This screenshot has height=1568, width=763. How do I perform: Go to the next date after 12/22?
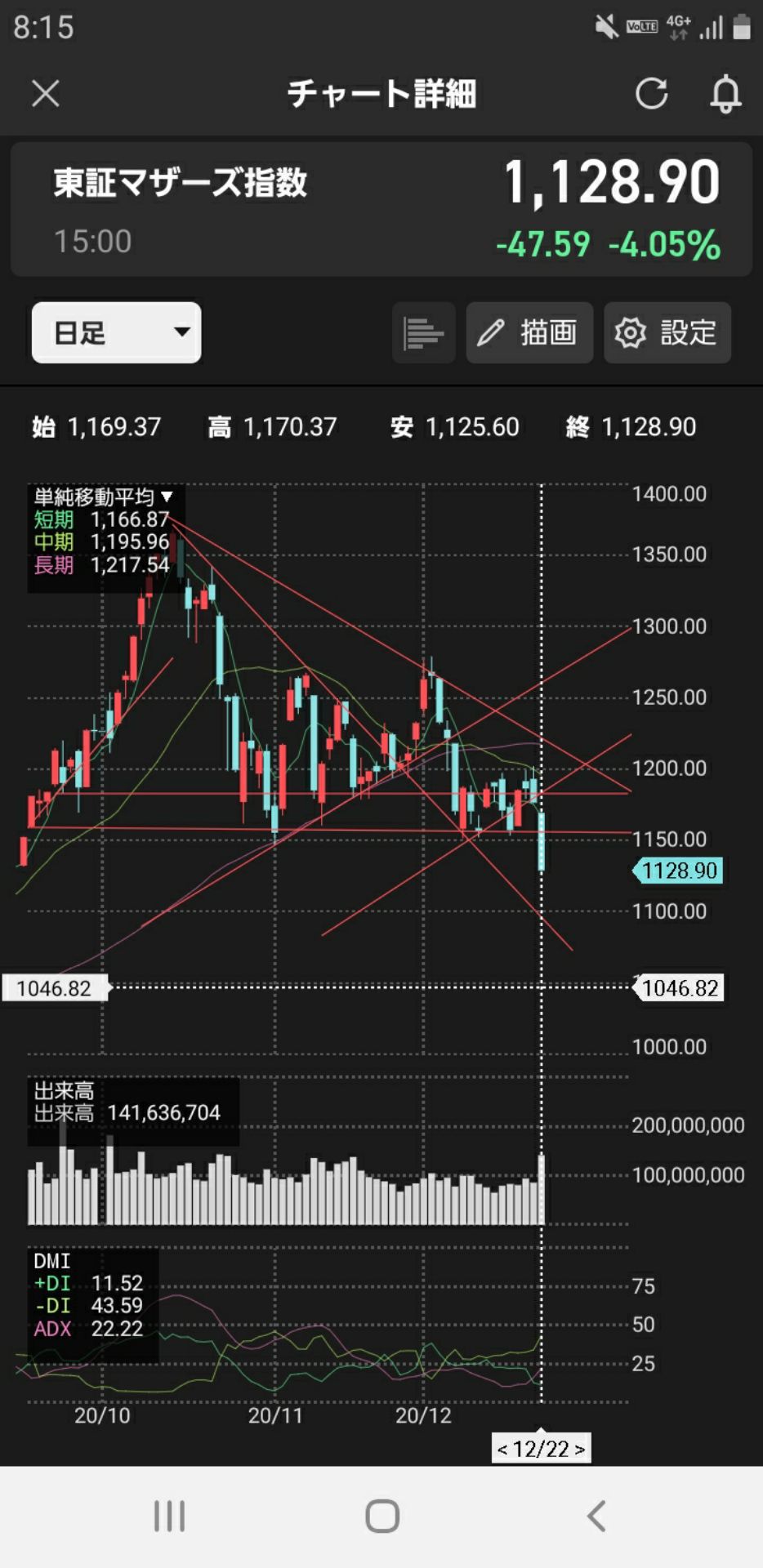580,1450
